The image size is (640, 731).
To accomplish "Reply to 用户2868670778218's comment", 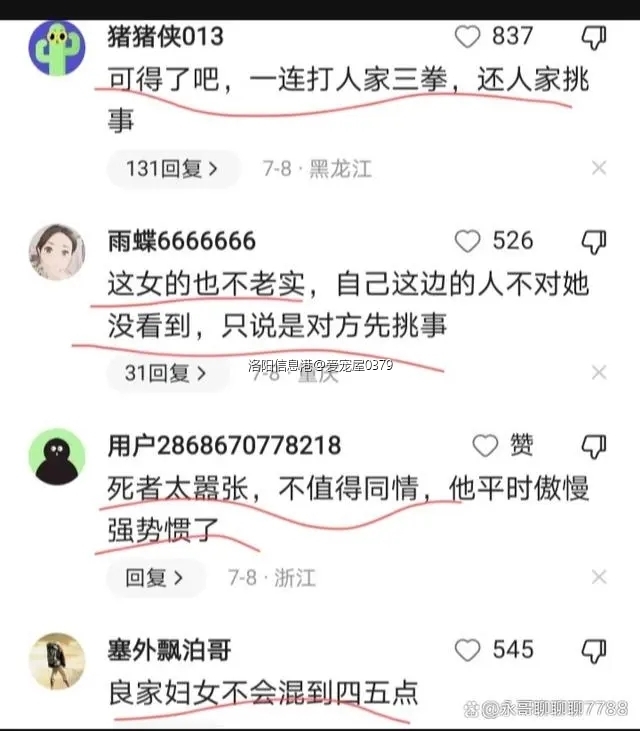I will click(x=154, y=578).
